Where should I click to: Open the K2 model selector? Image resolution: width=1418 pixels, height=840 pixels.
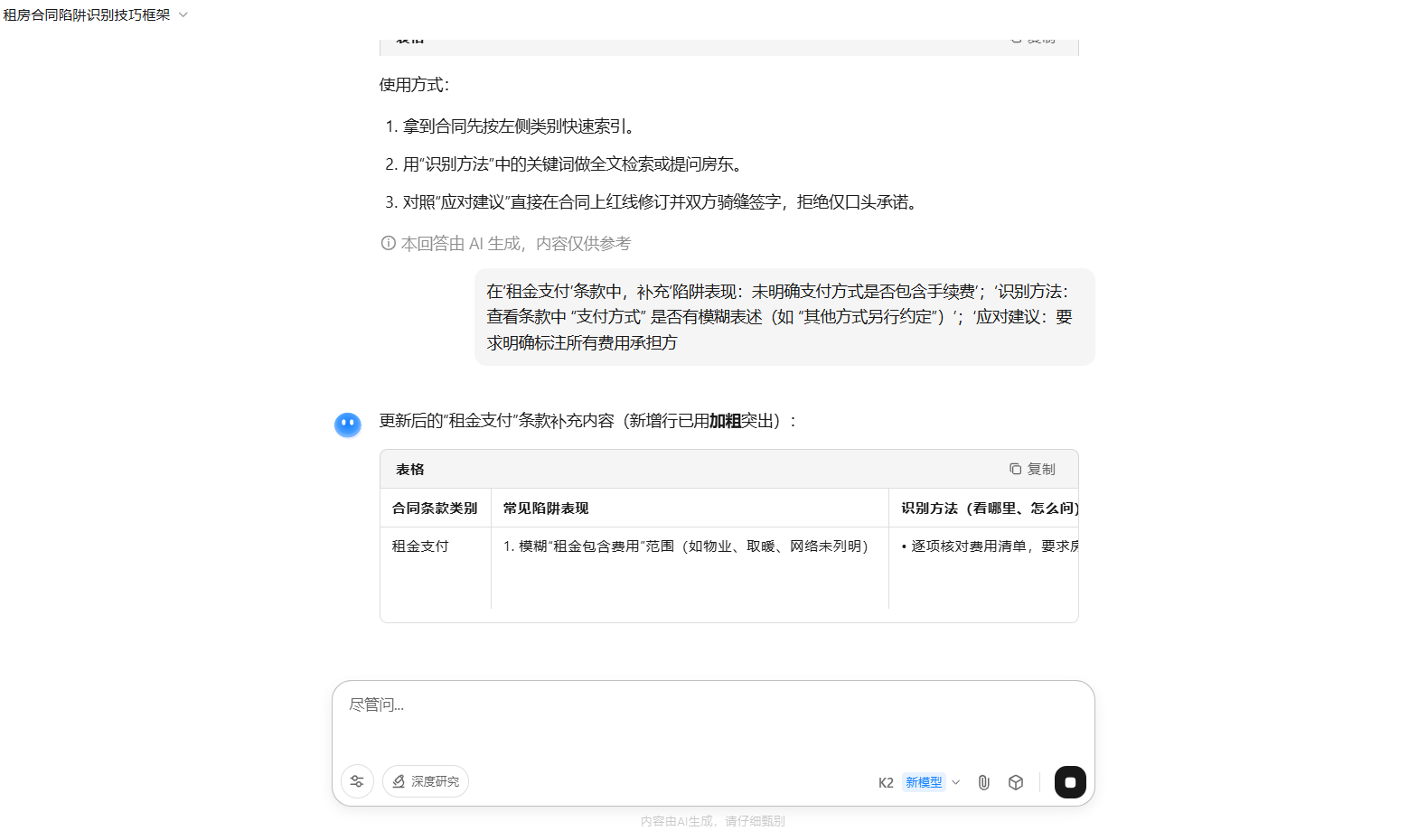point(918,782)
